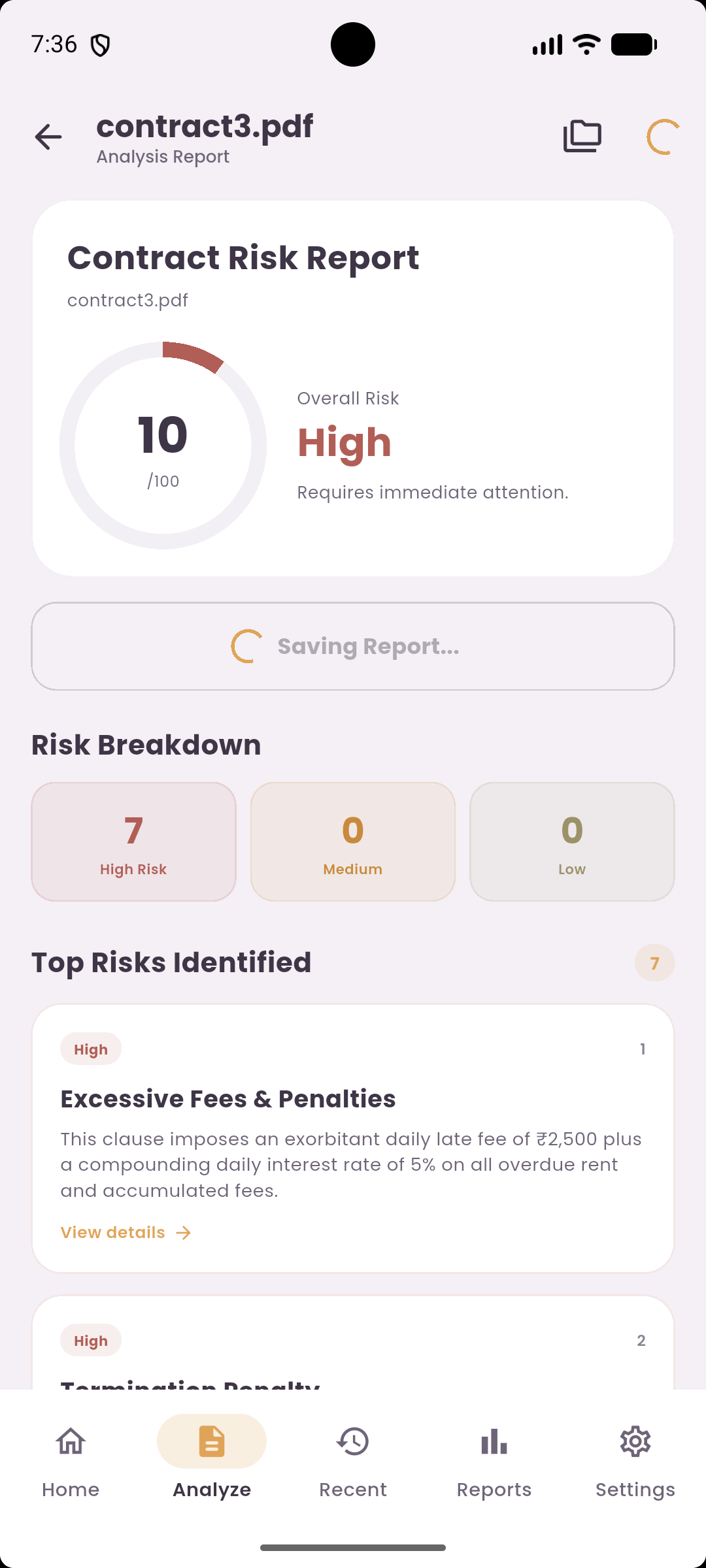706x1568 pixels.
Task: Tap the Saving Report button
Action: pyautogui.click(x=353, y=646)
